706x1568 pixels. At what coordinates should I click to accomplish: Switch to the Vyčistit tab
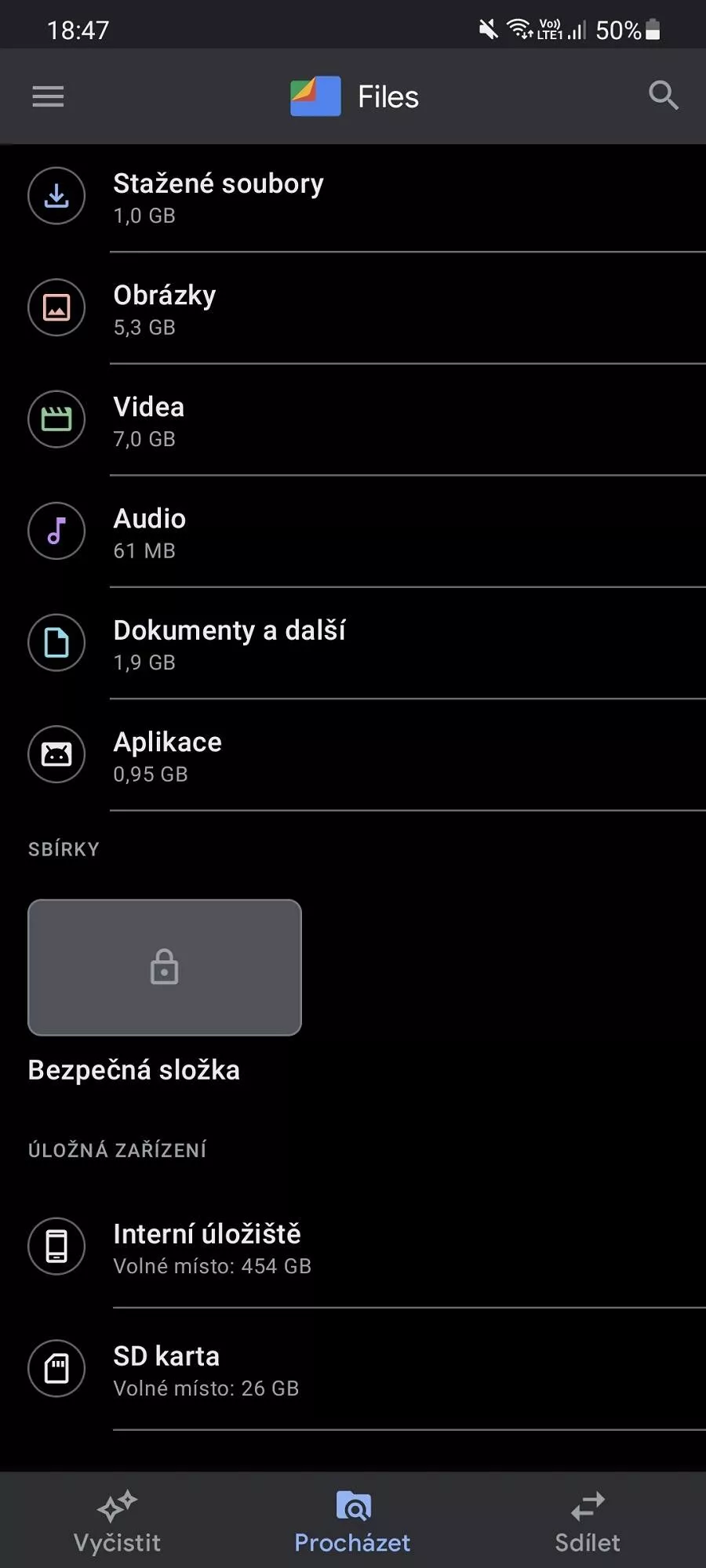coord(117,1521)
